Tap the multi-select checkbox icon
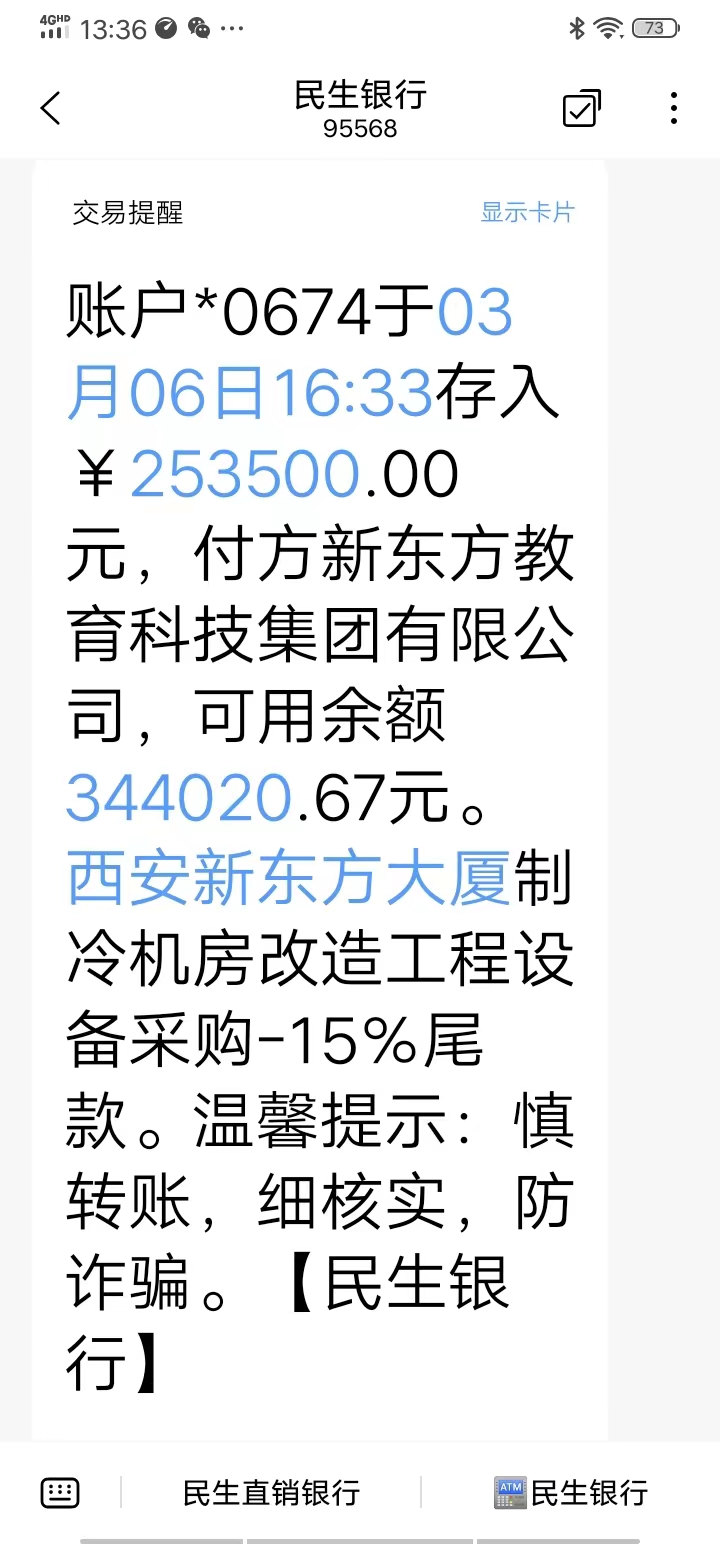 [581, 108]
